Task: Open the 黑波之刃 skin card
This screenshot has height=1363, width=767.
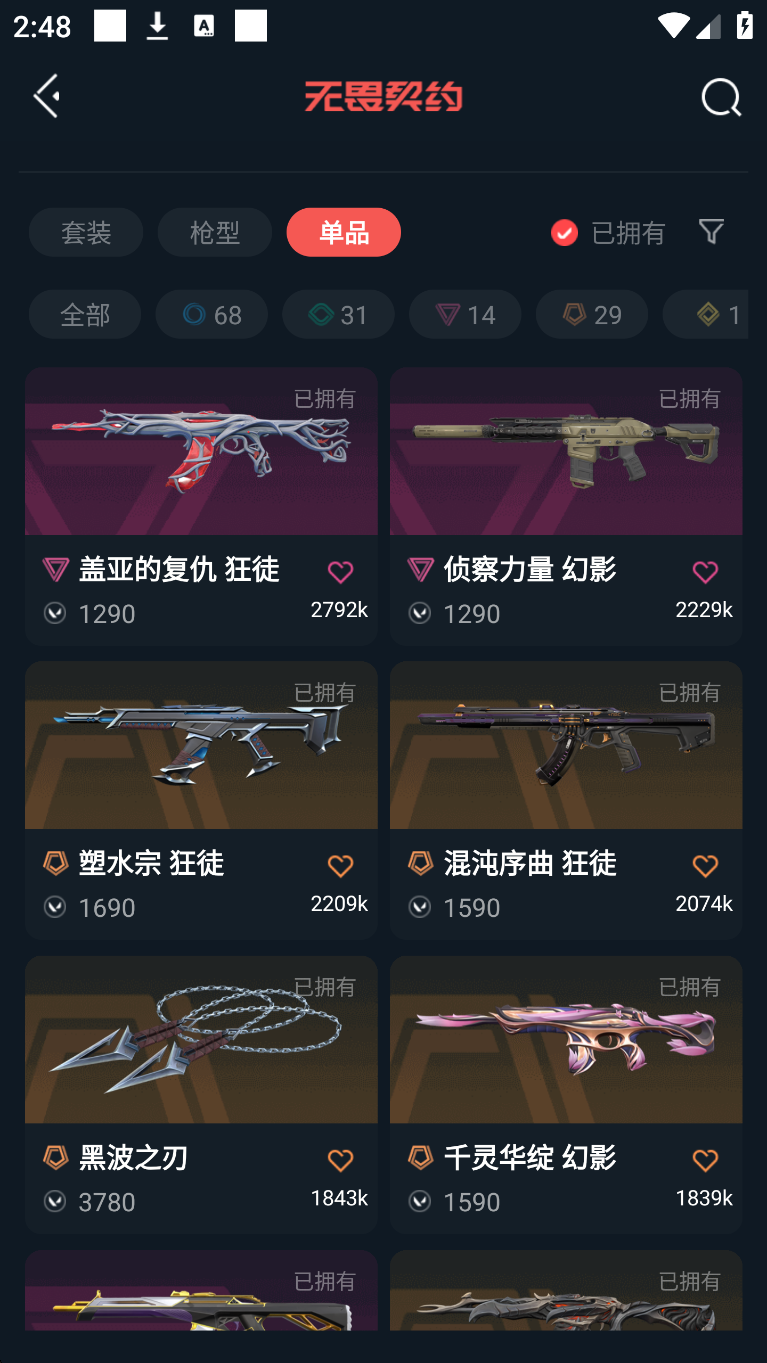Action: tap(201, 1094)
